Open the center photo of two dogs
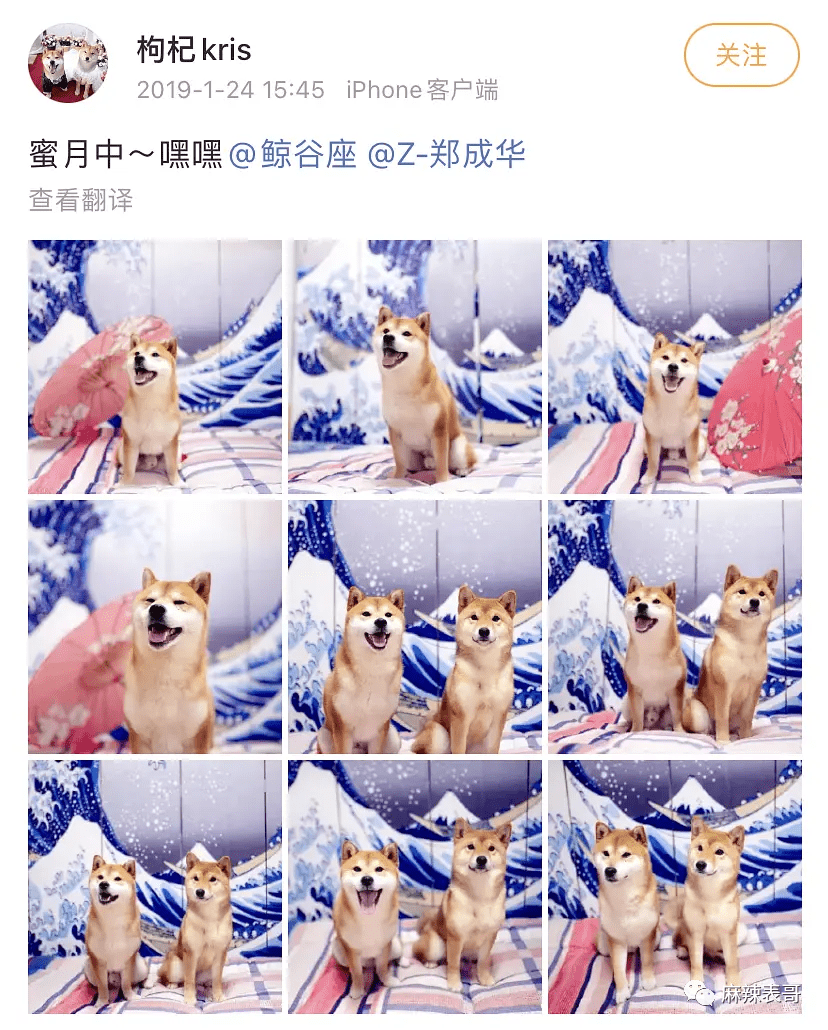This screenshot has height=1030, width=828. [414, 627]
